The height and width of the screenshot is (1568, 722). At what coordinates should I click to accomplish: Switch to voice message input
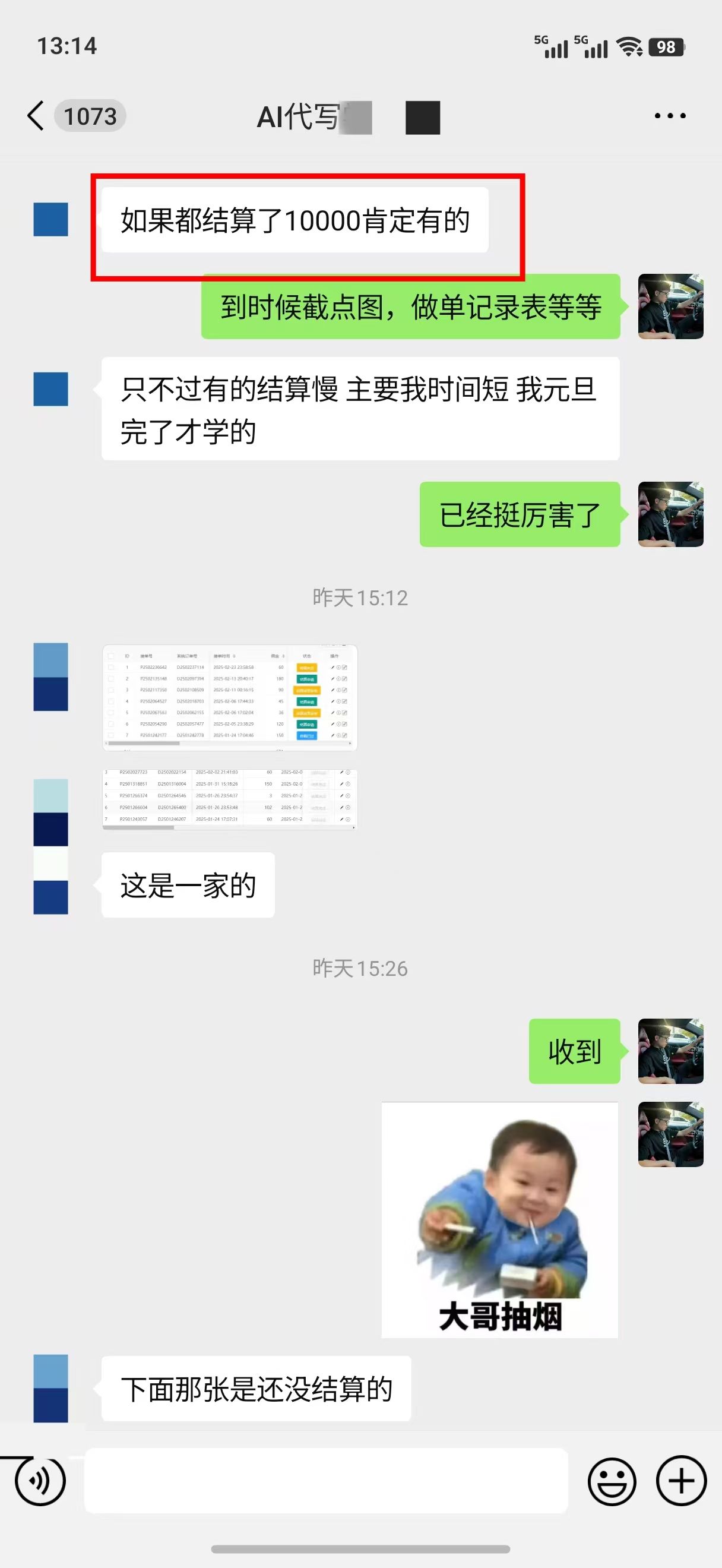coord(40,1481)
